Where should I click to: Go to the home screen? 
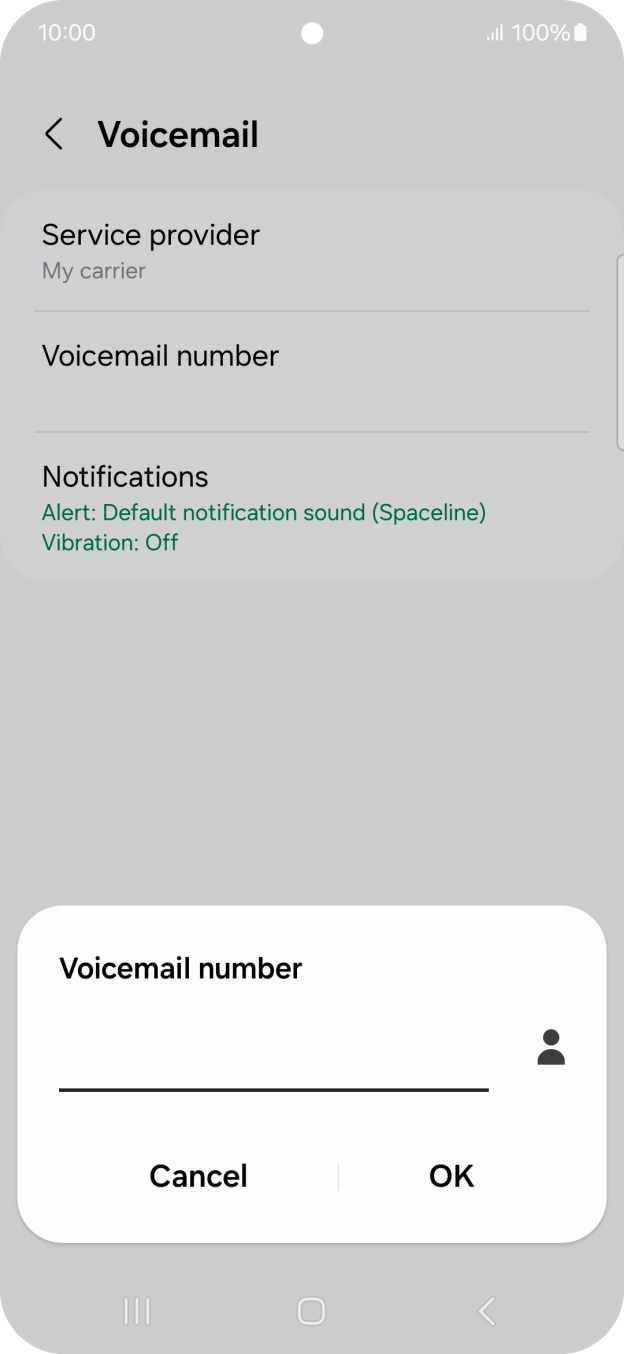[x=312, y=1311]
